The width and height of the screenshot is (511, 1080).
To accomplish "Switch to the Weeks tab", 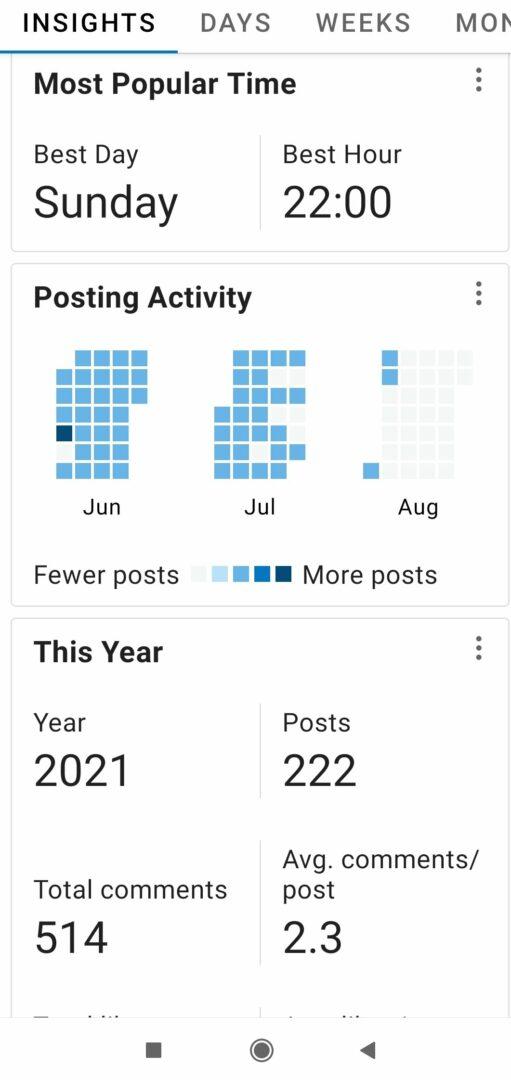I will tap(363, 23).
